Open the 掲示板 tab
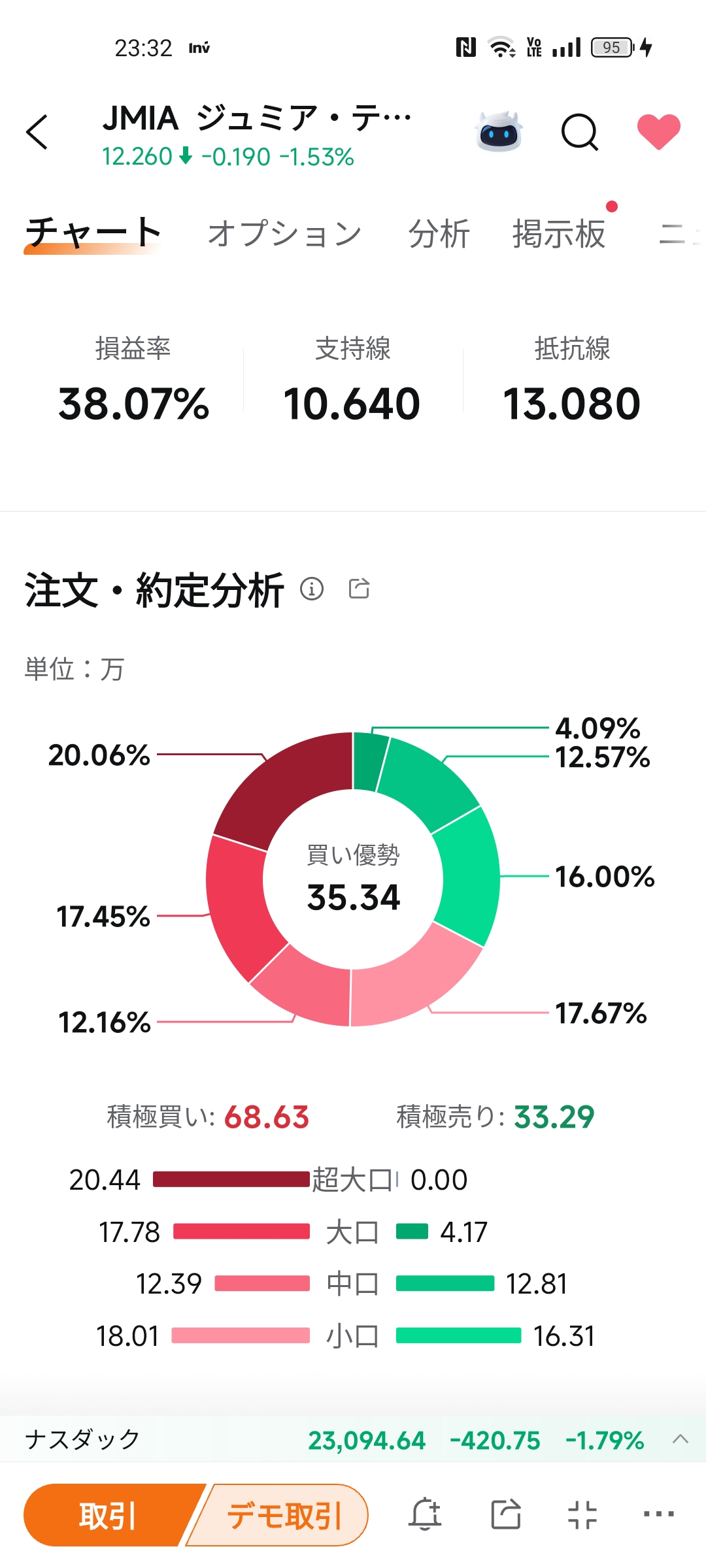Image resolution: width=706 pixels, height=1568 pixels. (x=559, y=234)
